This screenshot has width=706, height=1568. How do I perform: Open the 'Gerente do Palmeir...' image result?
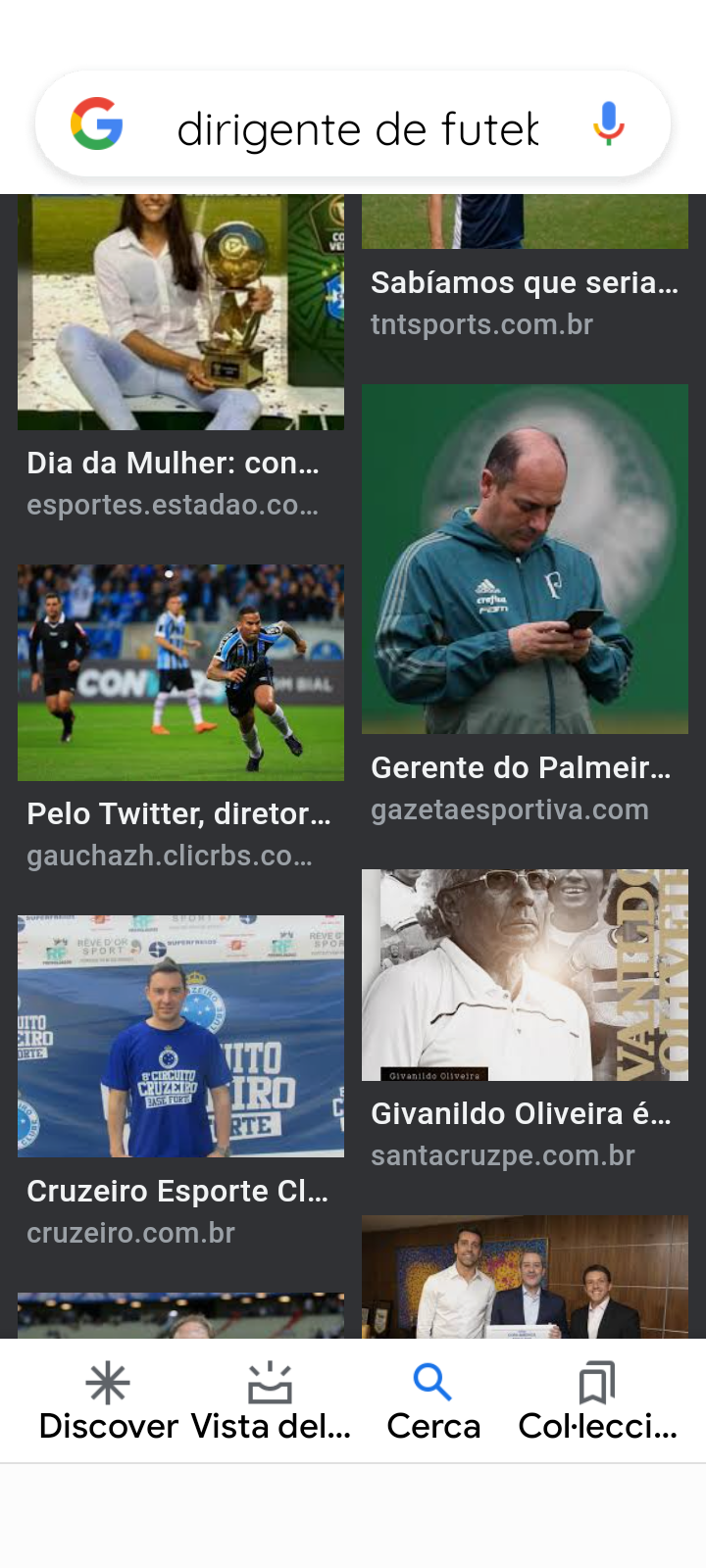tap(525, 559)
